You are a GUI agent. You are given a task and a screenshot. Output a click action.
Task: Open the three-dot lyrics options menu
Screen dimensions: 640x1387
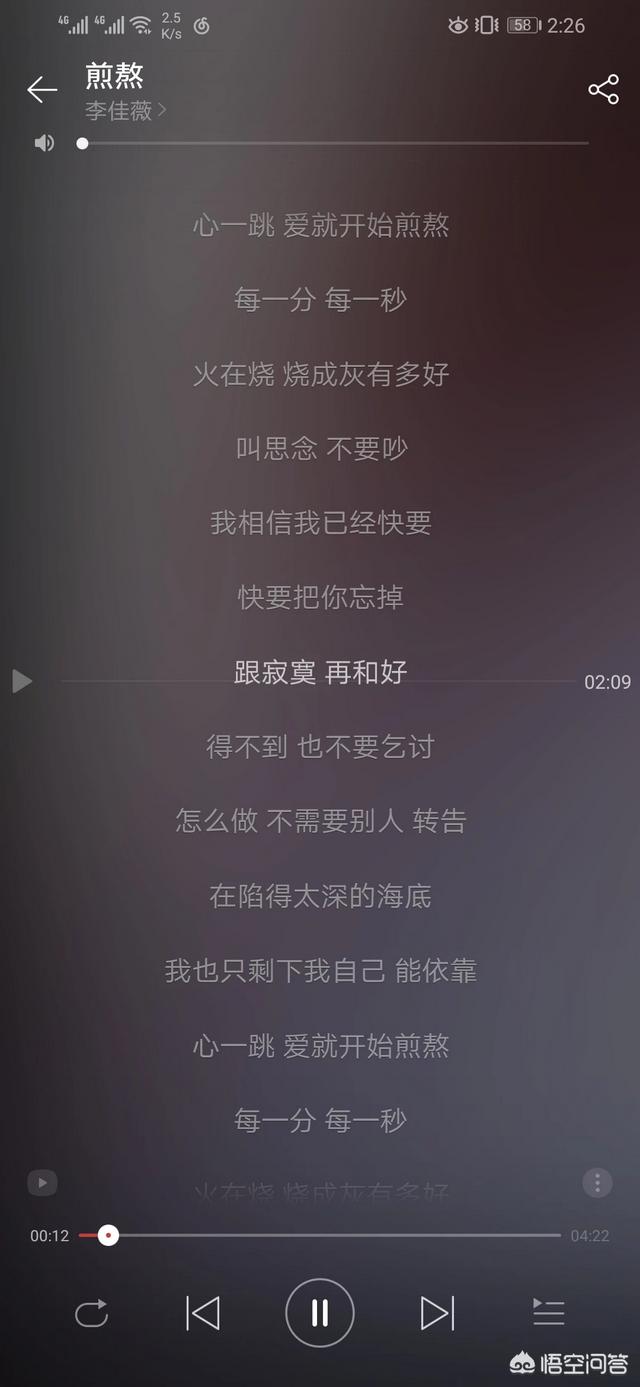coord(597,1183)
